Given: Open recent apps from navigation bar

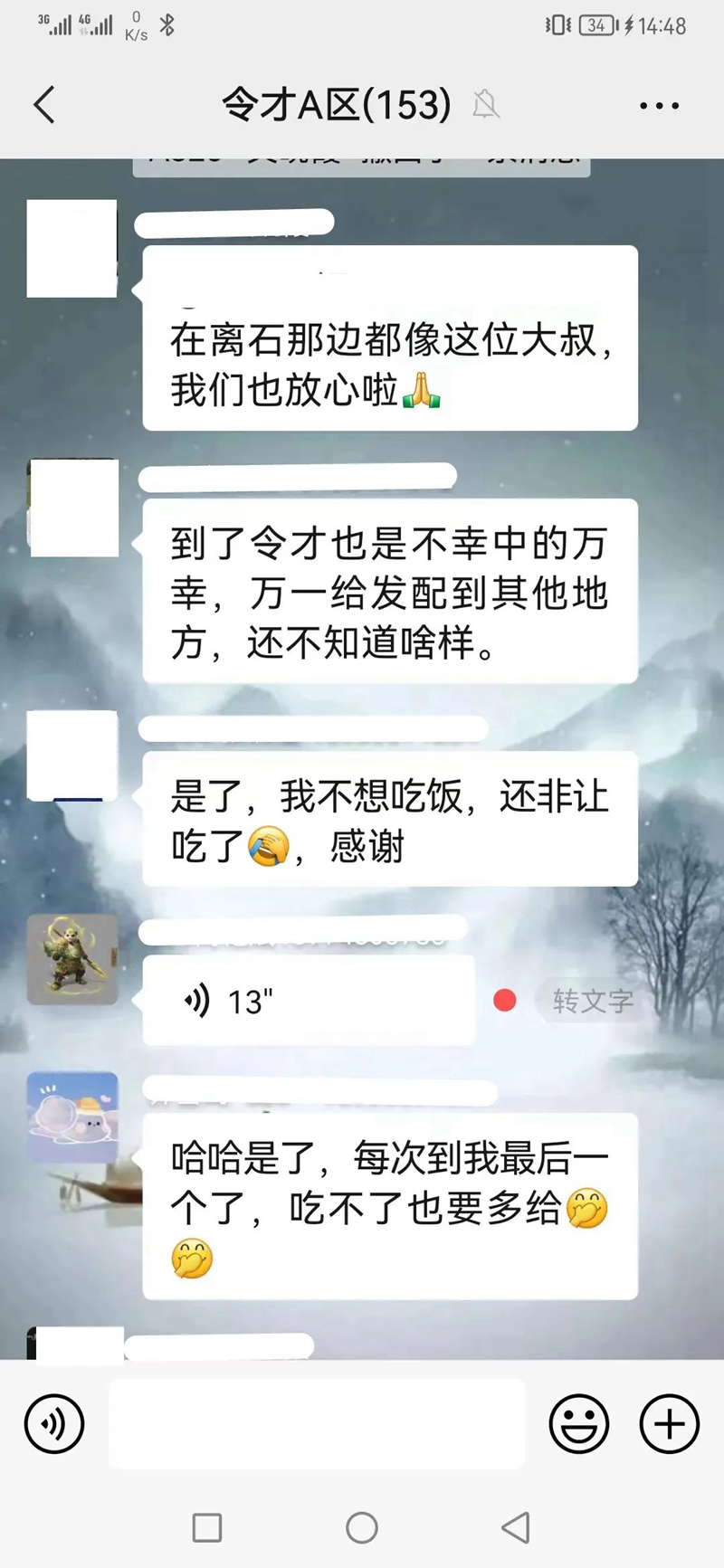Looking at the screenshot, I should coord(207,1527).
